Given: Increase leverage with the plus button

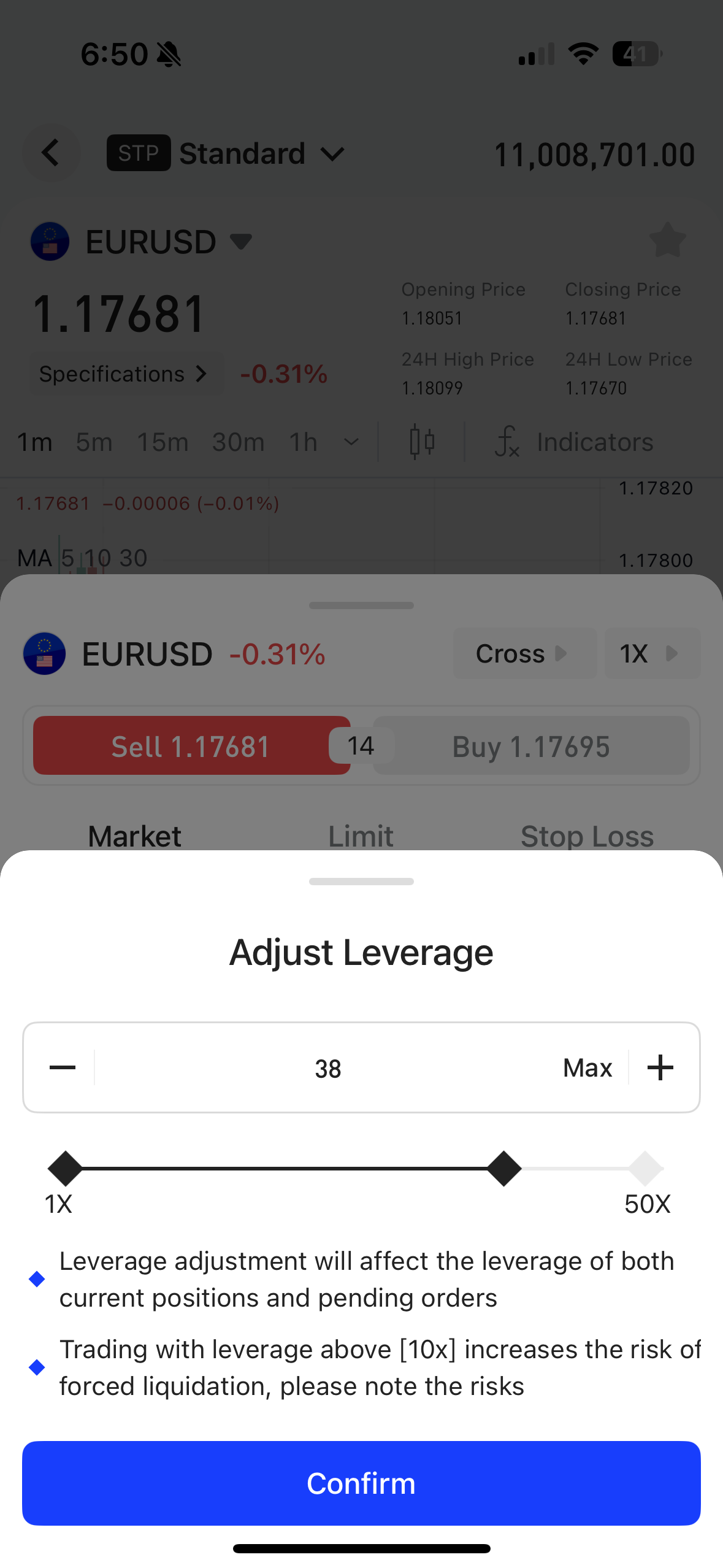Looking at the screenshot, I should 660,1067.
